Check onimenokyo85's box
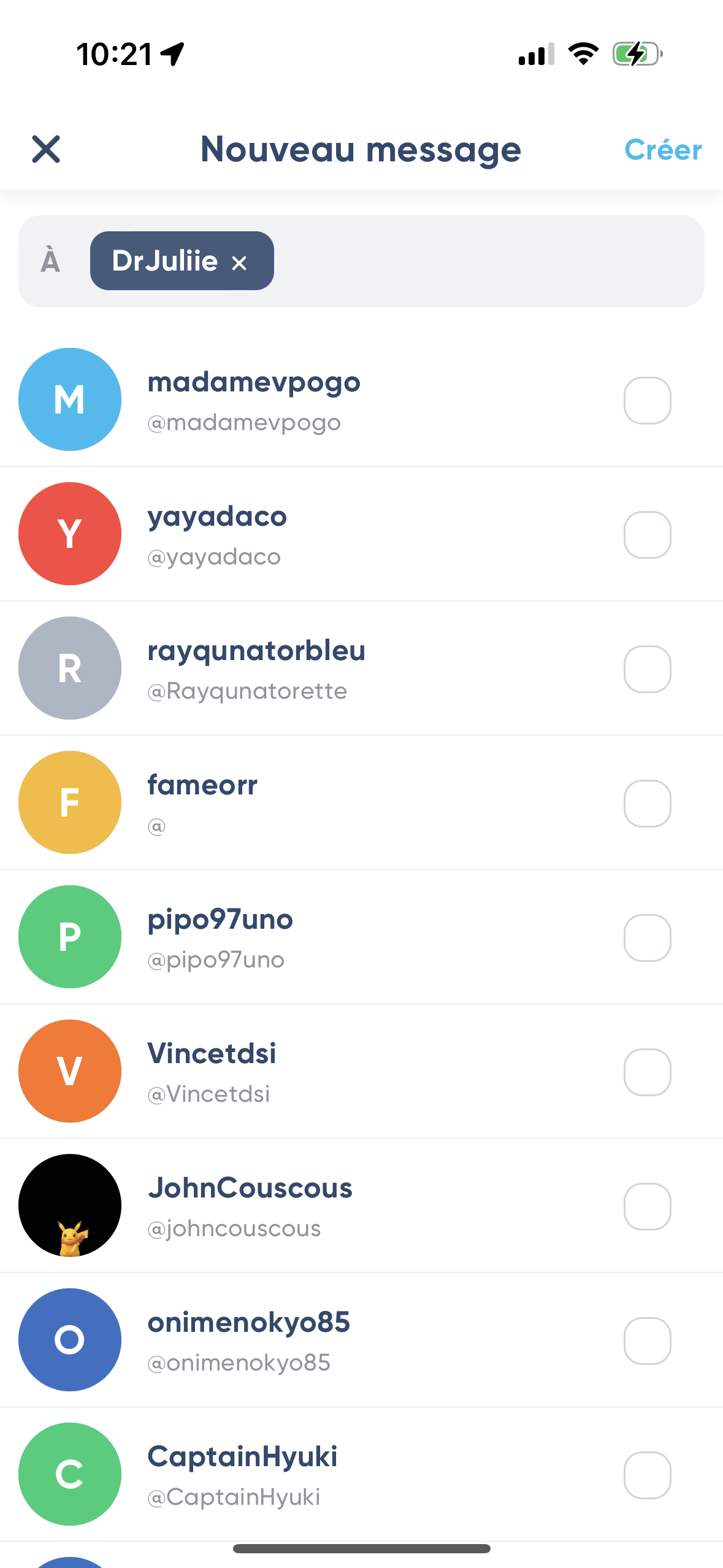This screenshot has height=1568, width=723. click(648, 1340)
